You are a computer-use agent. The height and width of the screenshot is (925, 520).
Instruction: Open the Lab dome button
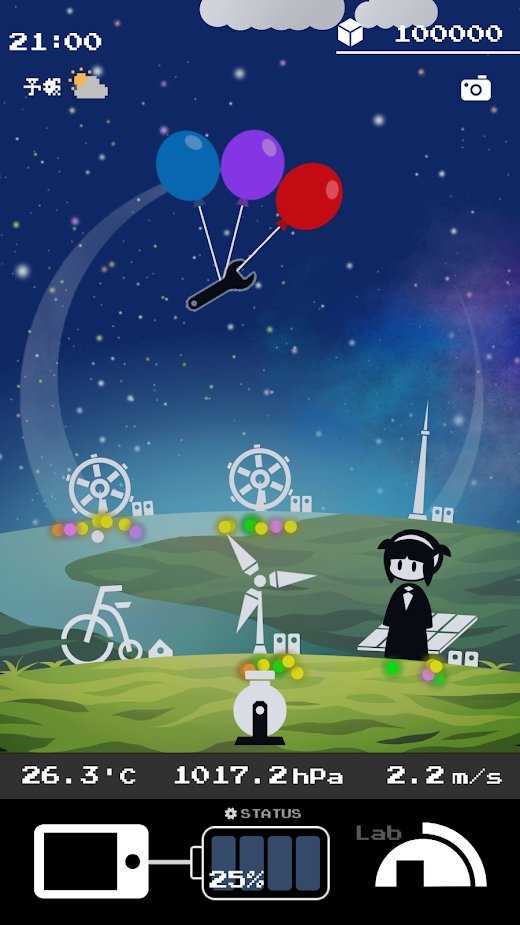[x=431, y=855]
